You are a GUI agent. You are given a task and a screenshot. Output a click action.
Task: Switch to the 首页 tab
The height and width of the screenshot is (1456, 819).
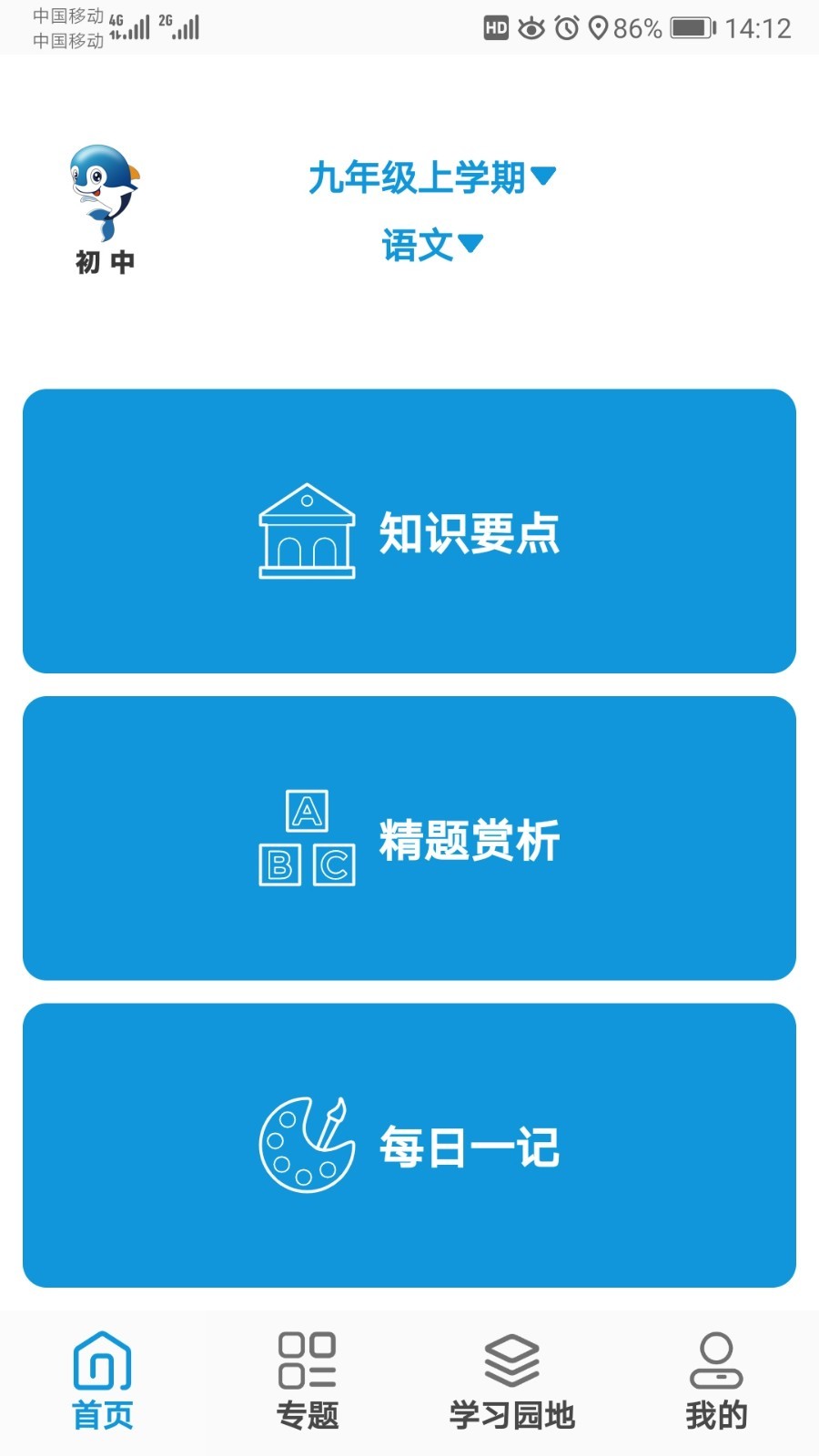point(103,1380)
